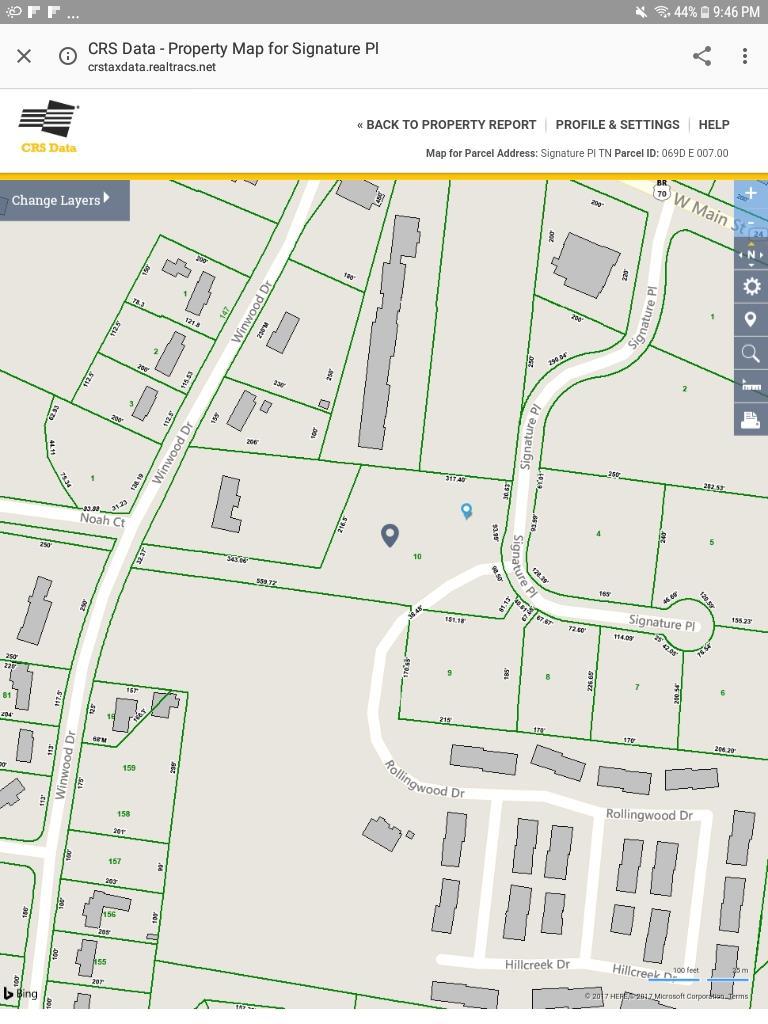Zoom out of the map

751,224
